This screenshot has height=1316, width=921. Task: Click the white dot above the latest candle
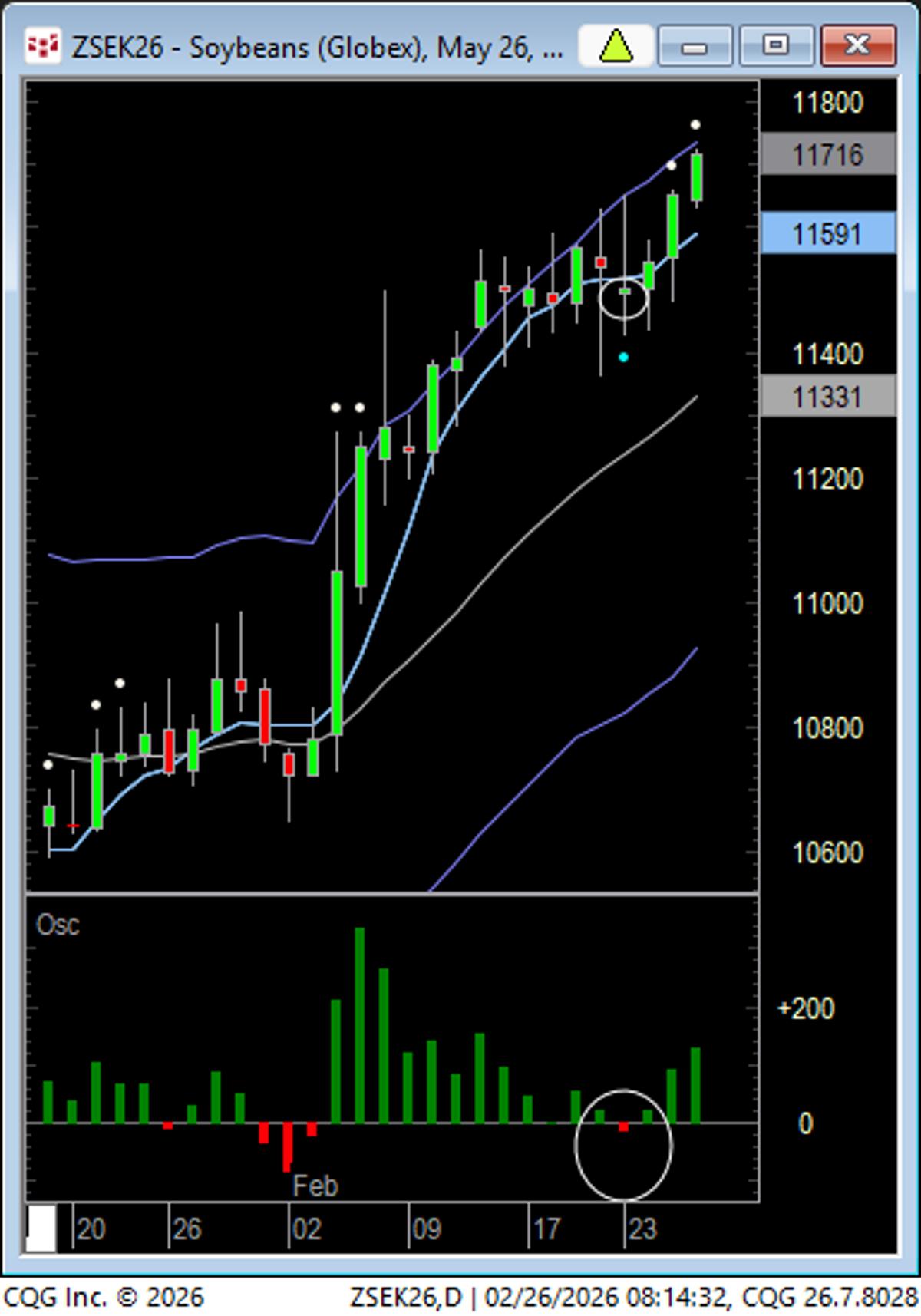coord(695,123)
